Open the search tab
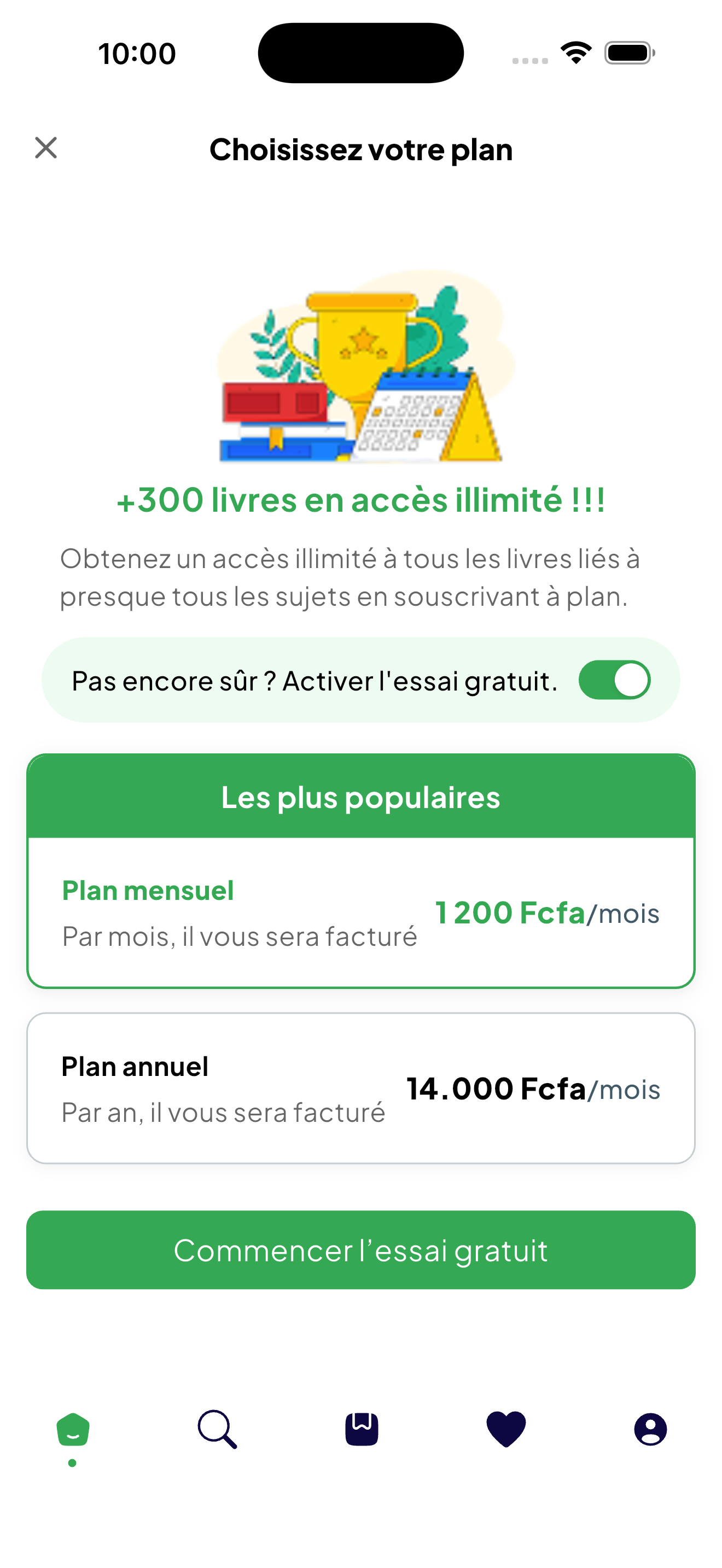This screenshot has height=1568, width=722. 217,1429
